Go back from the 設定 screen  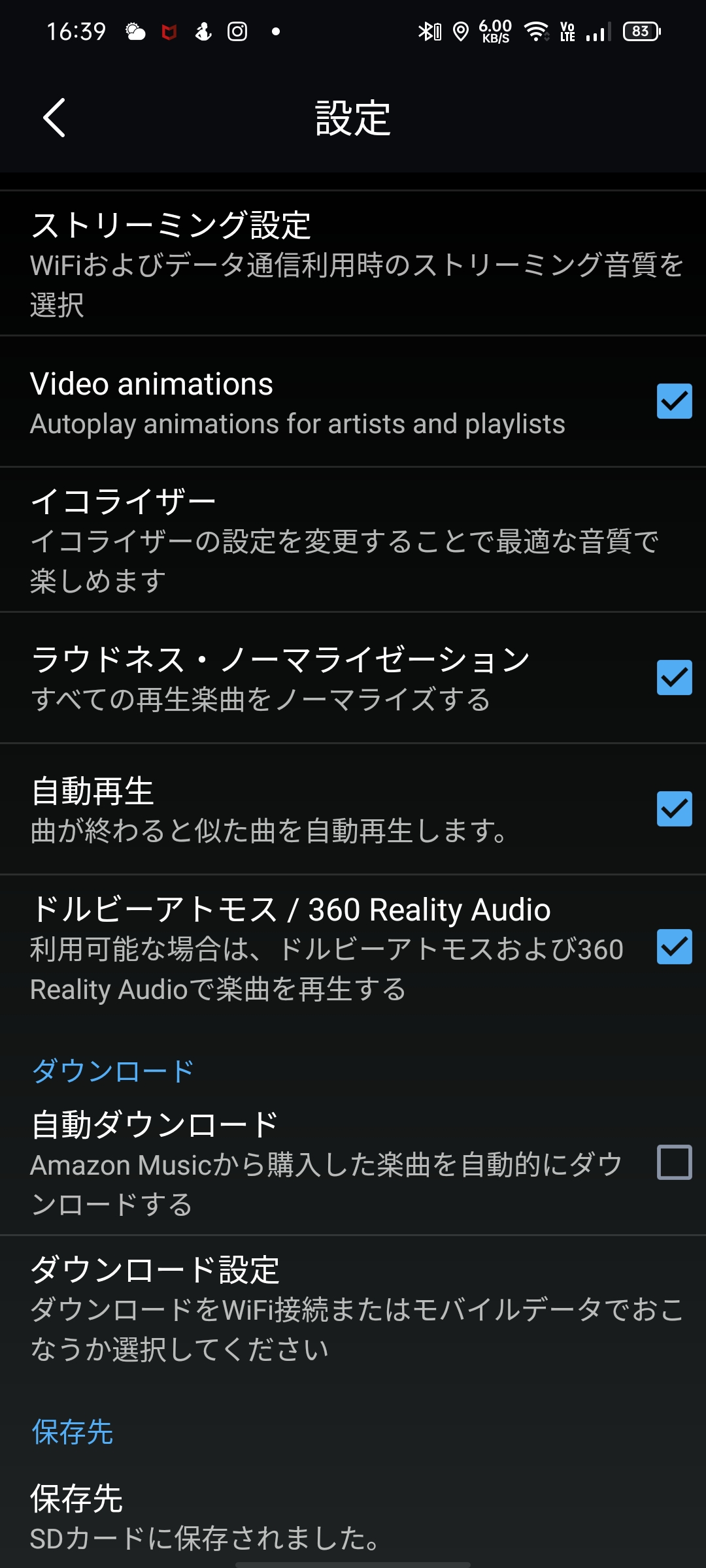[x=54, y=118]
